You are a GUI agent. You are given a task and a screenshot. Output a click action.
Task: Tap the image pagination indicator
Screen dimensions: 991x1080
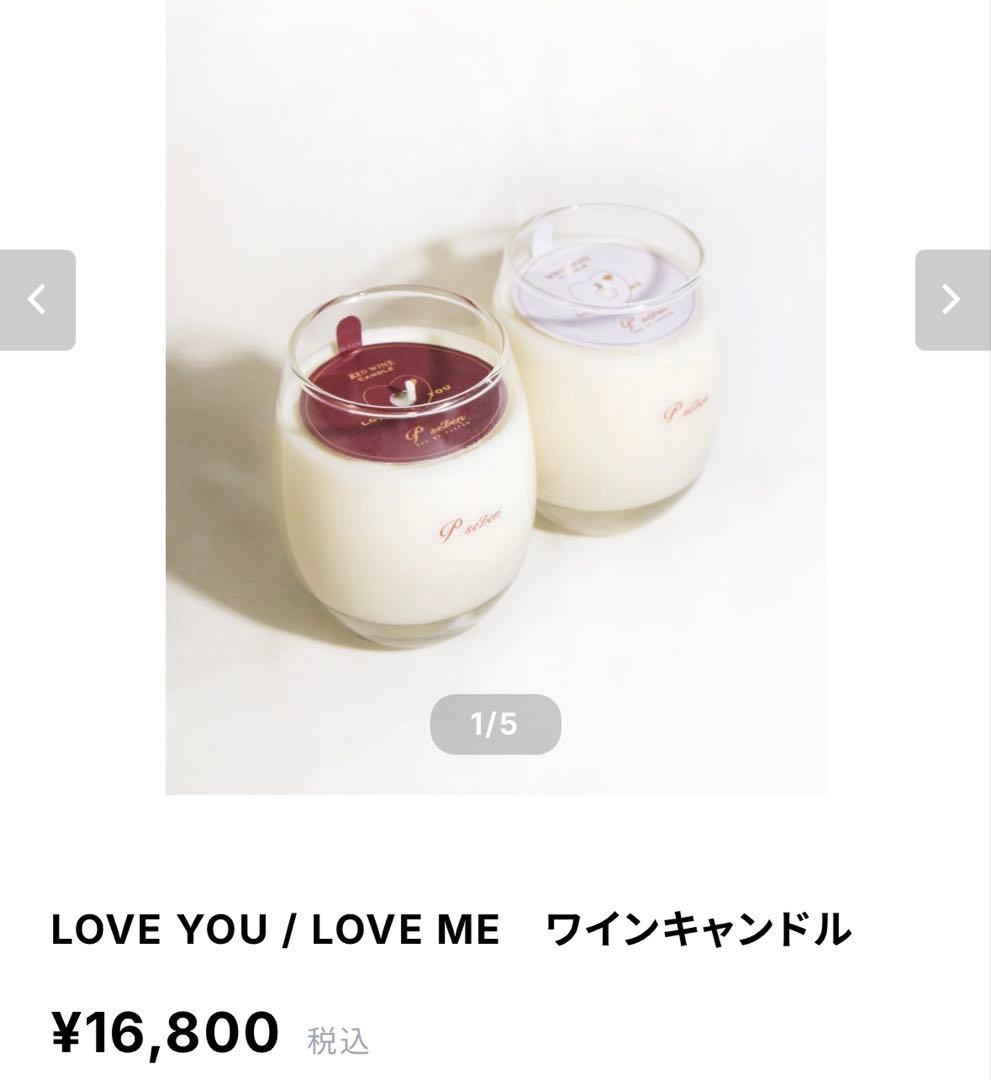coord(496,722)
